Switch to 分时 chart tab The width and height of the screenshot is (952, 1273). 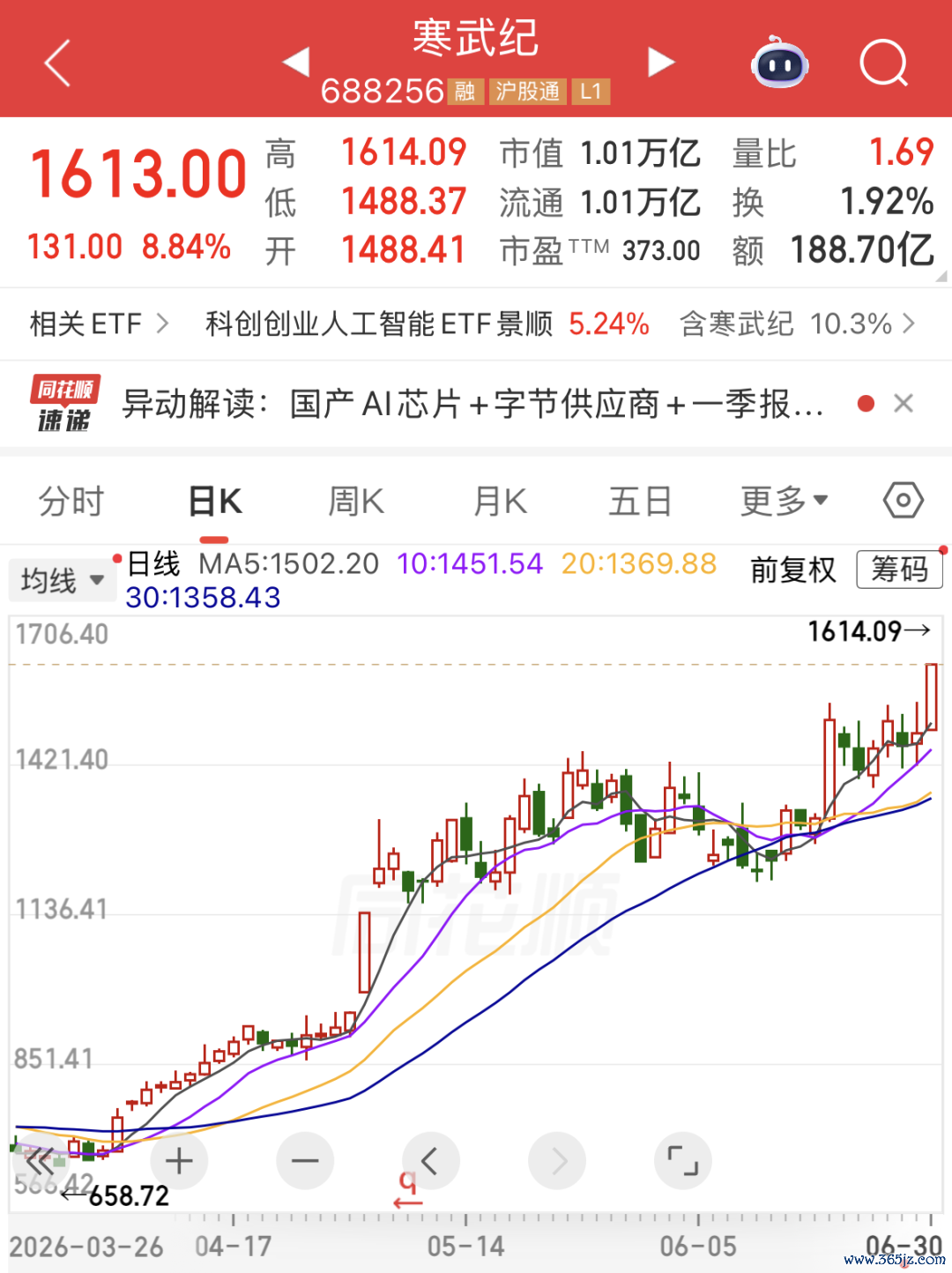click(71, 502)
